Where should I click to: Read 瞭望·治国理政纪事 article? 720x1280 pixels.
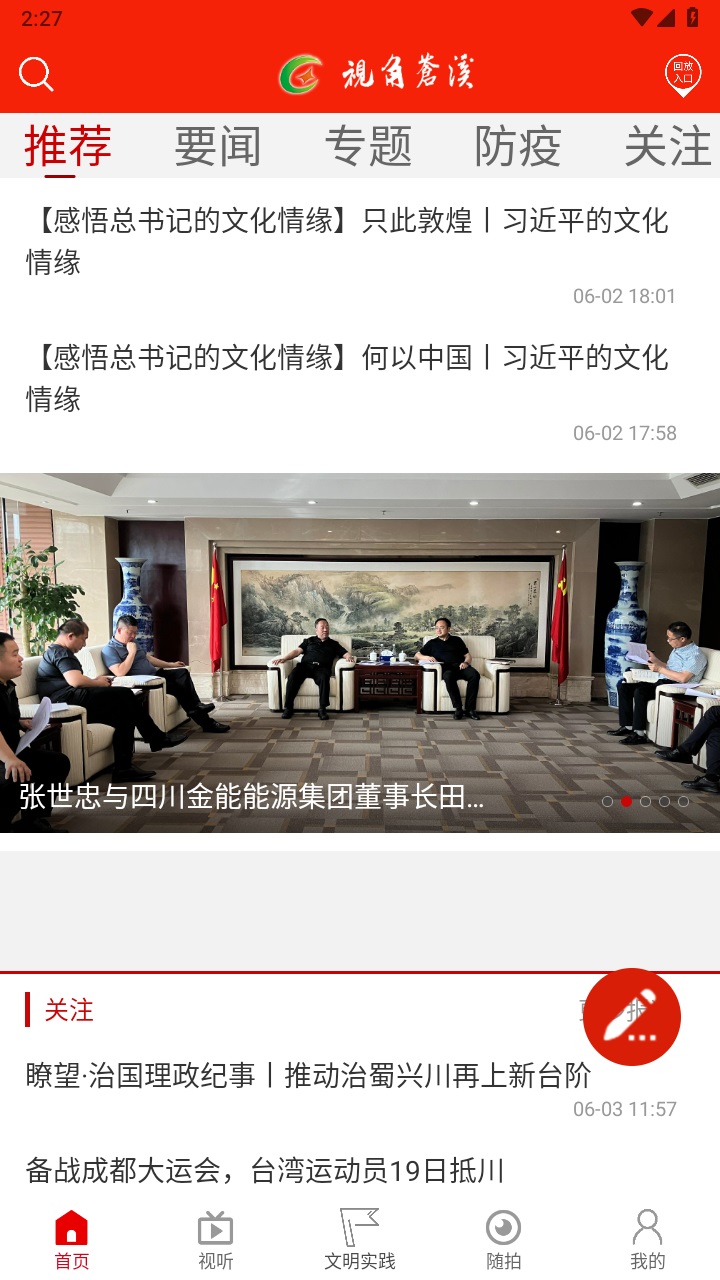click(308, 1076)
